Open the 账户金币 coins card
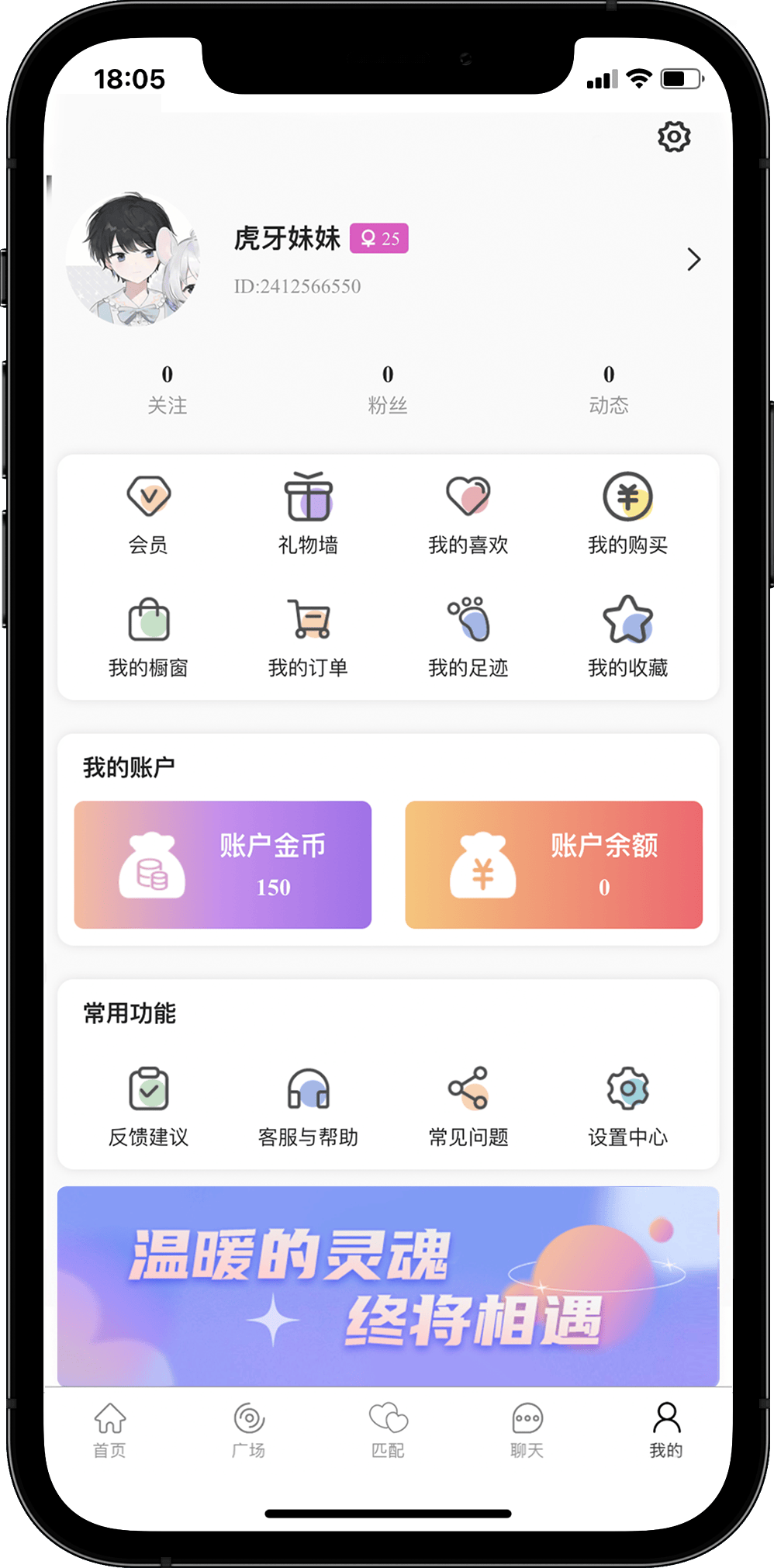774x1568 pixels. coord(223,864)
